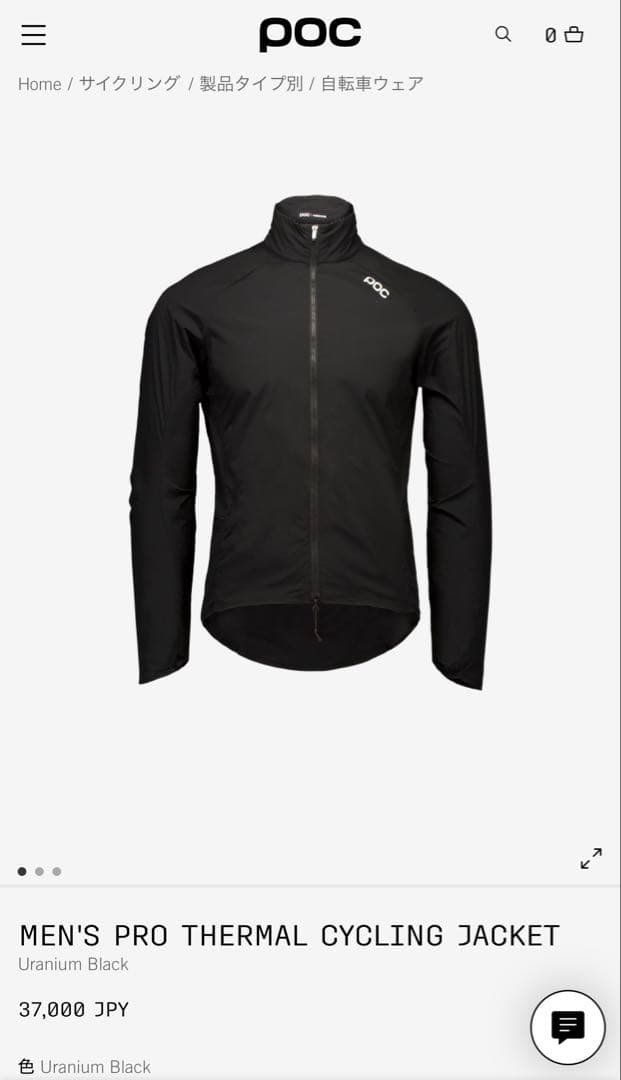Expand product image to fullscreen
The width and height of the screenshot is (621, 1080).
(x=591, y=858)
